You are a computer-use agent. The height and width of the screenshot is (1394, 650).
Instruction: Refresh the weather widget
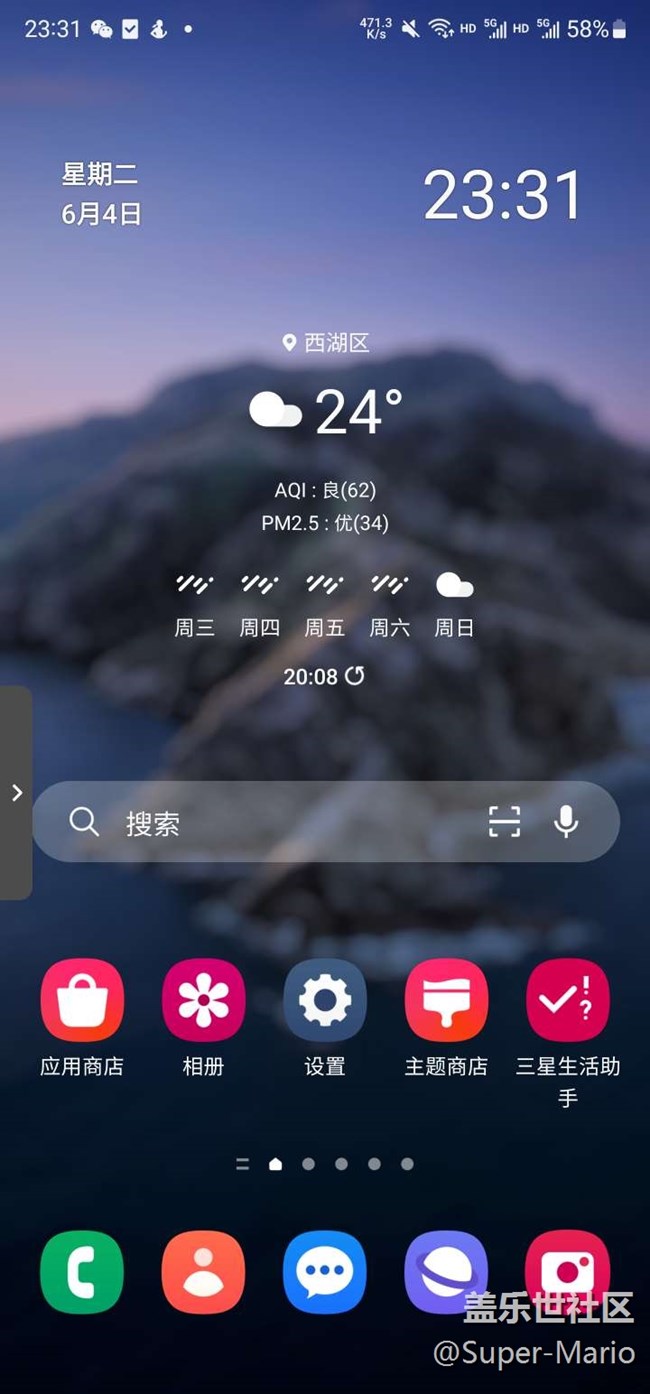coord(355,676)
